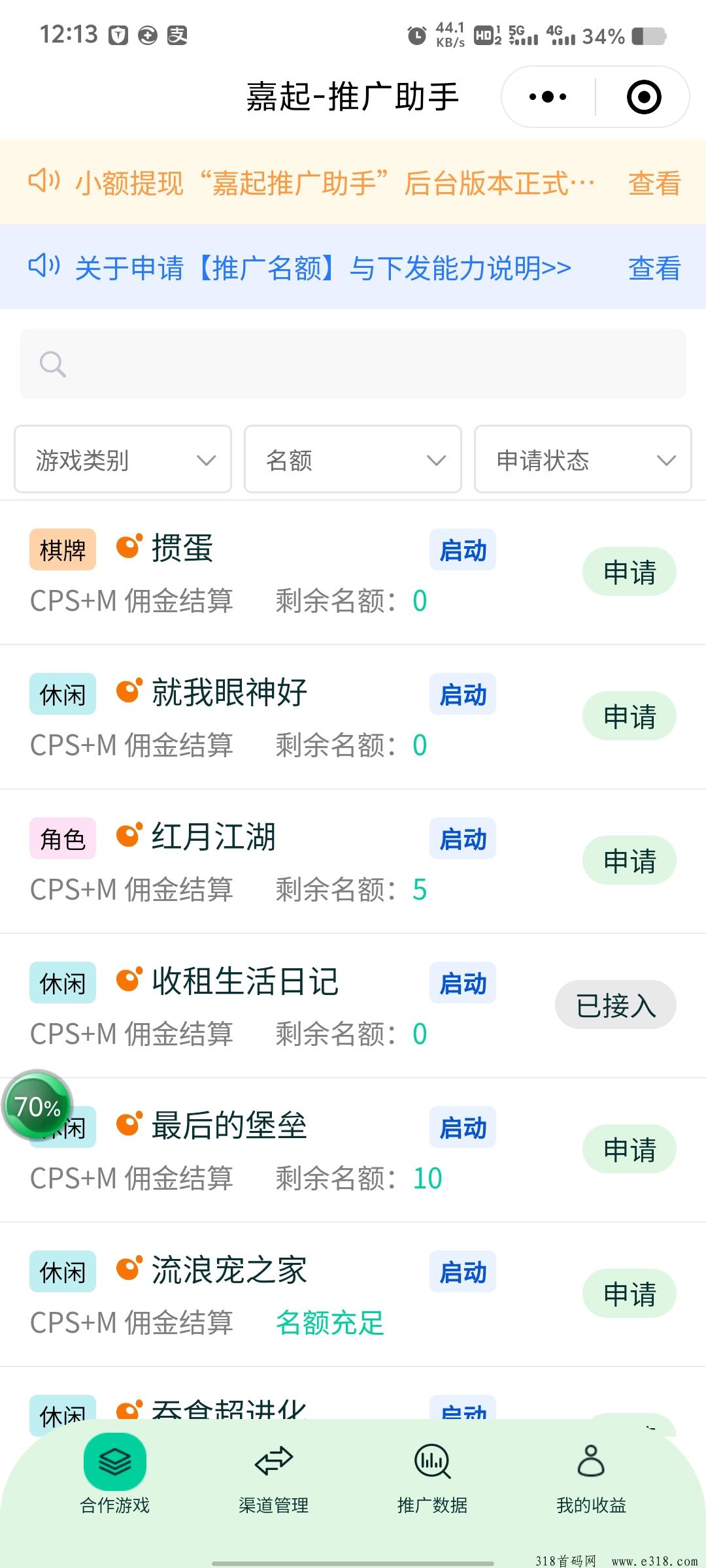Expand the 申请状态 dropdown

point(583,459)
